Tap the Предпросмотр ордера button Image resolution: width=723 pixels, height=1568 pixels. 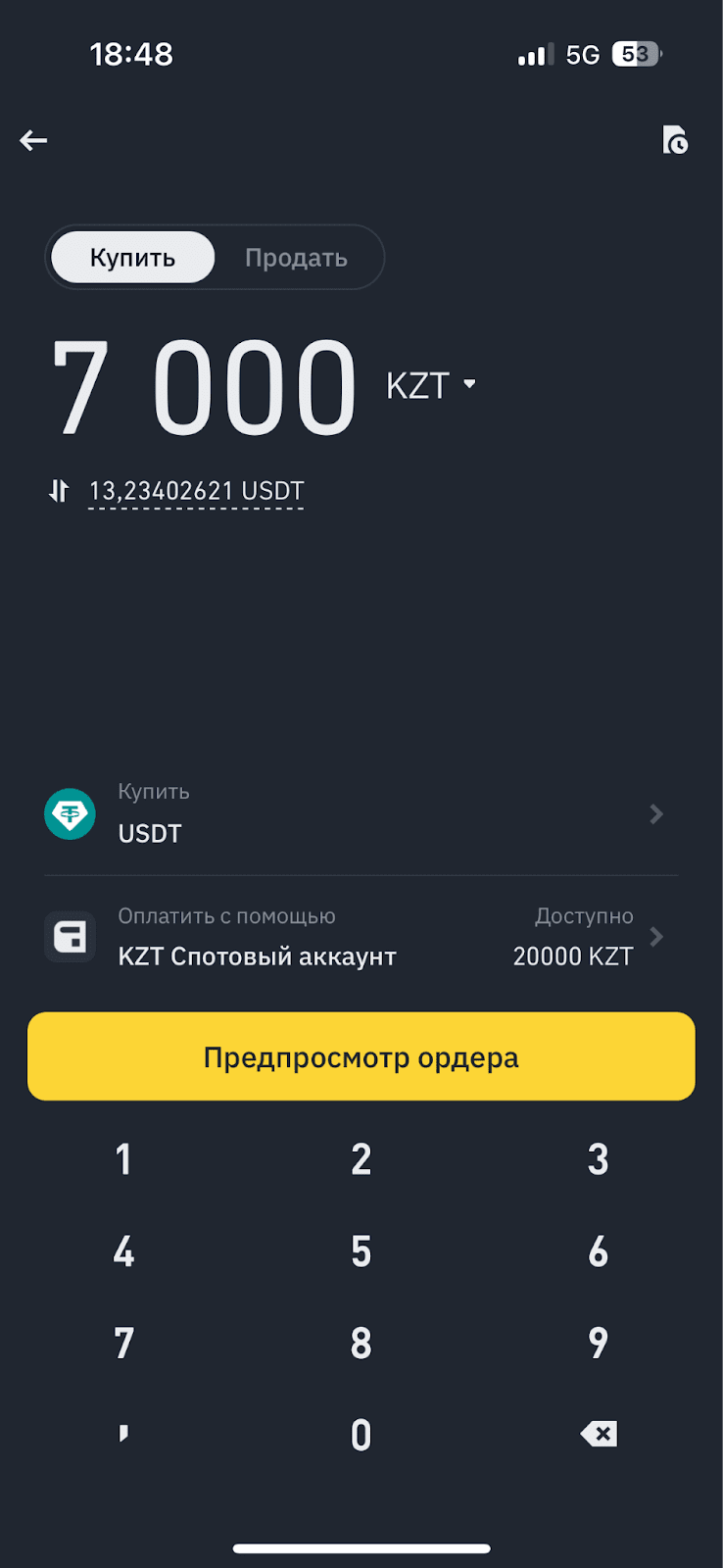coord(361,1056)
